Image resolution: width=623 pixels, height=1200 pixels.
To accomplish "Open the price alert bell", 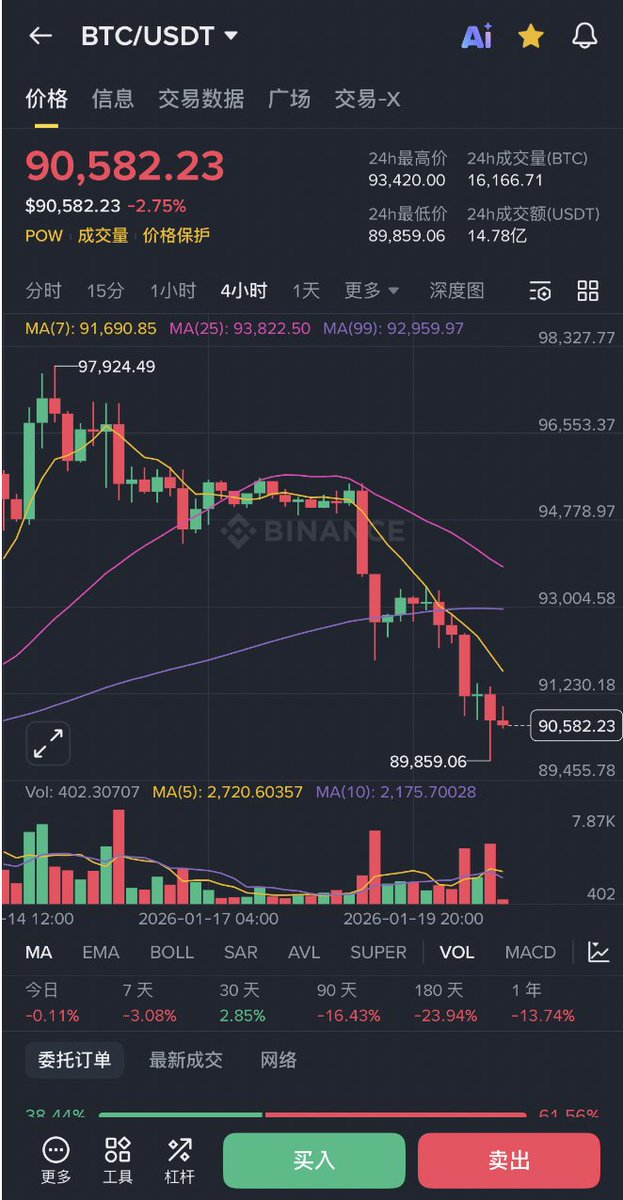I will (584, 37).
